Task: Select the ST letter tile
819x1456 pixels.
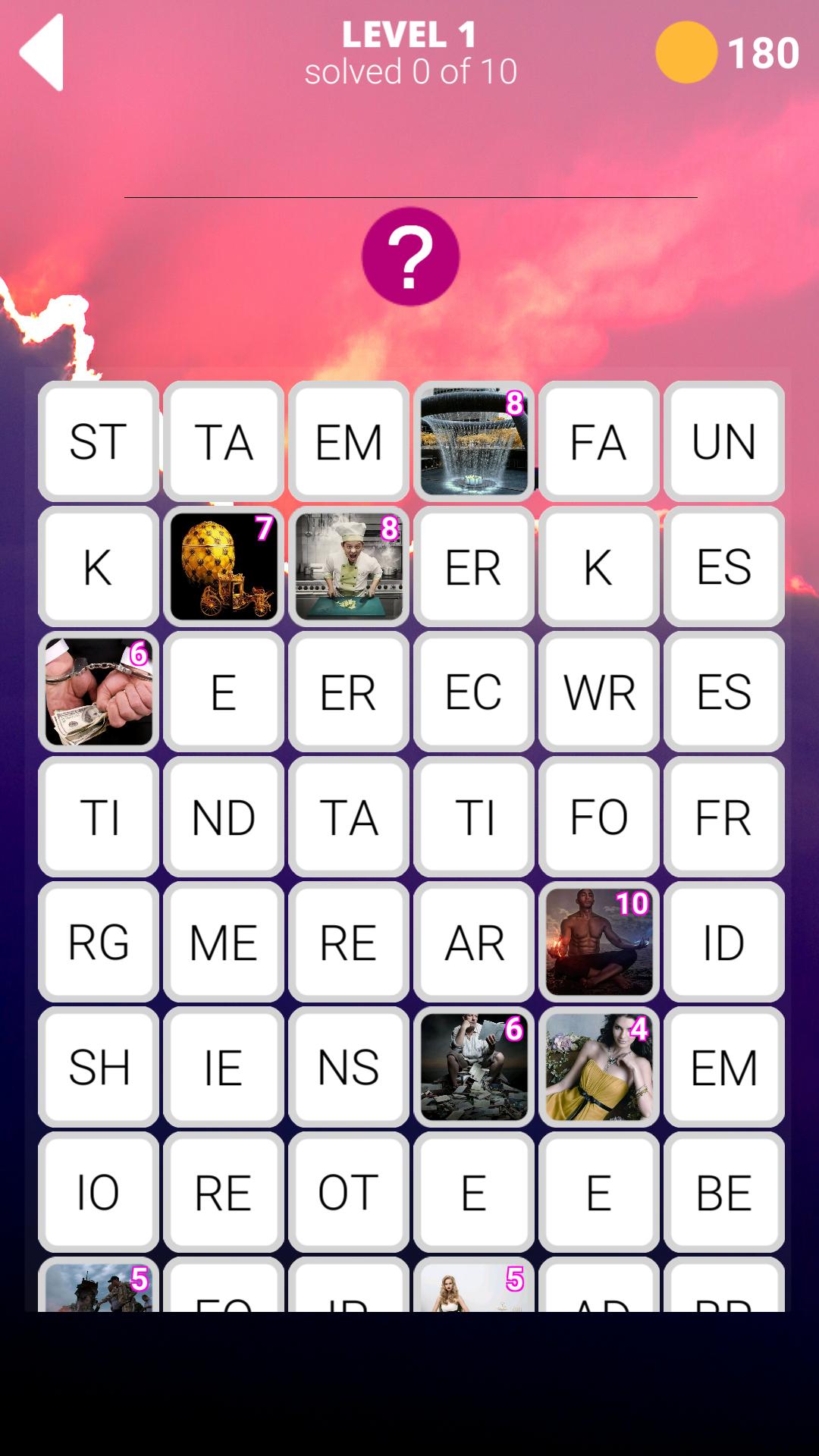Action: point(99,442)
